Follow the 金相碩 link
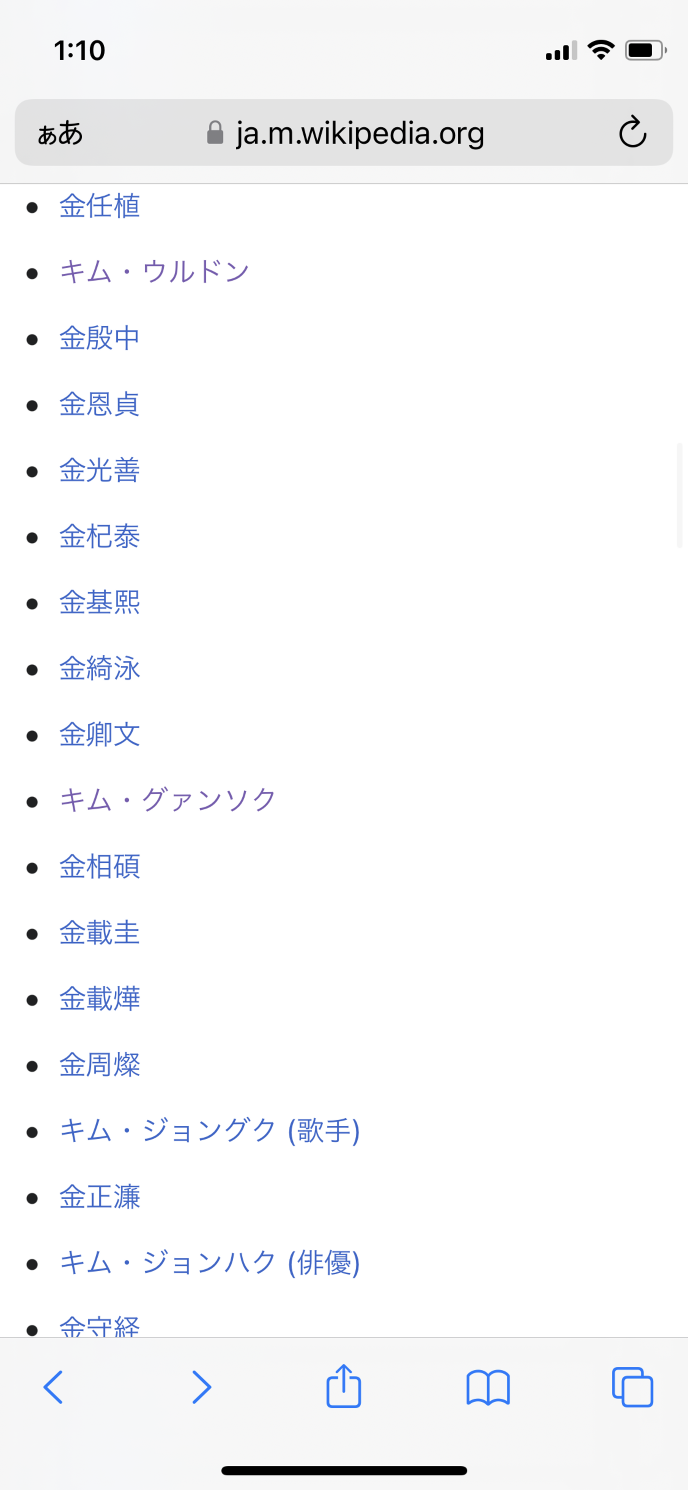The width and height of the screenshot is (688, 1490). 99,866
